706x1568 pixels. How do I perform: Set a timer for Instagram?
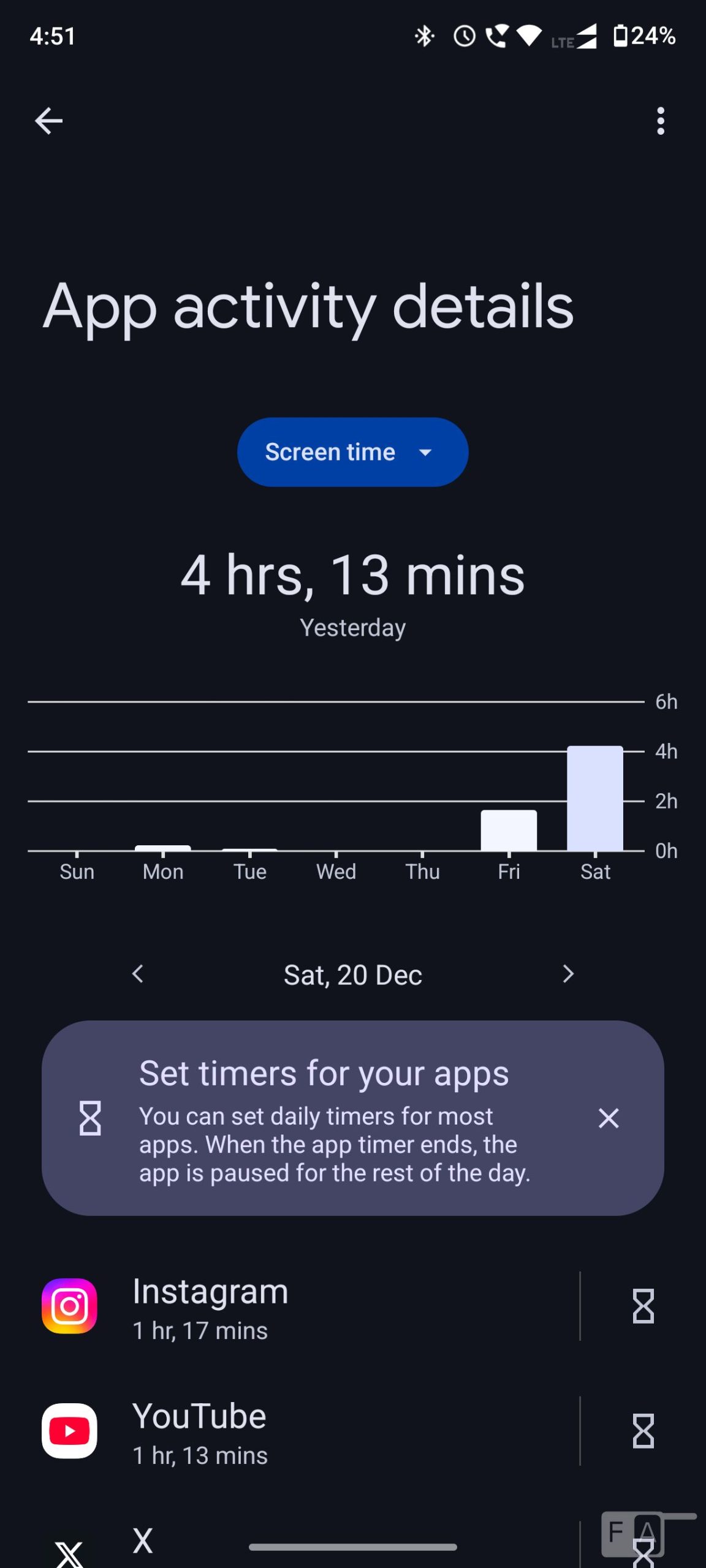tap(643, 1306)
